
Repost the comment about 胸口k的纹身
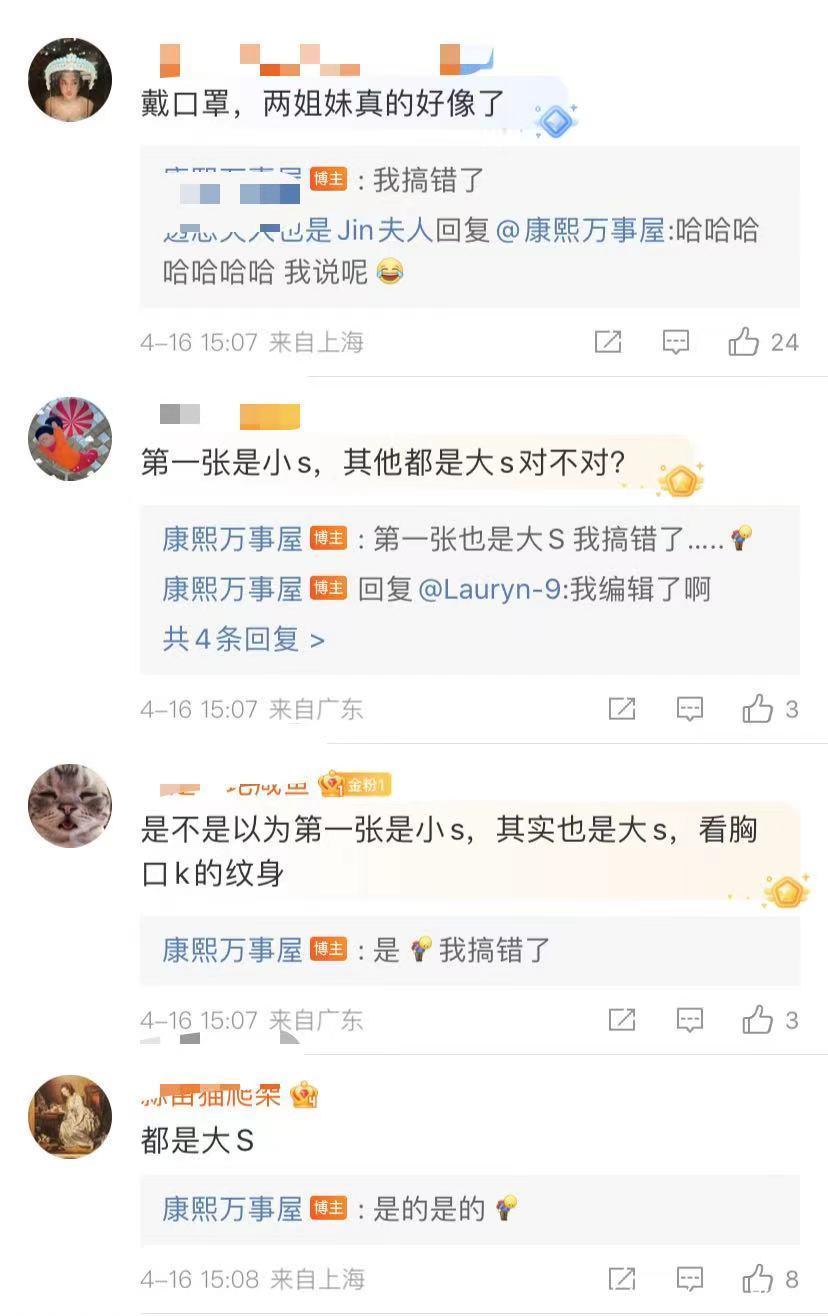coord(622,1020)
